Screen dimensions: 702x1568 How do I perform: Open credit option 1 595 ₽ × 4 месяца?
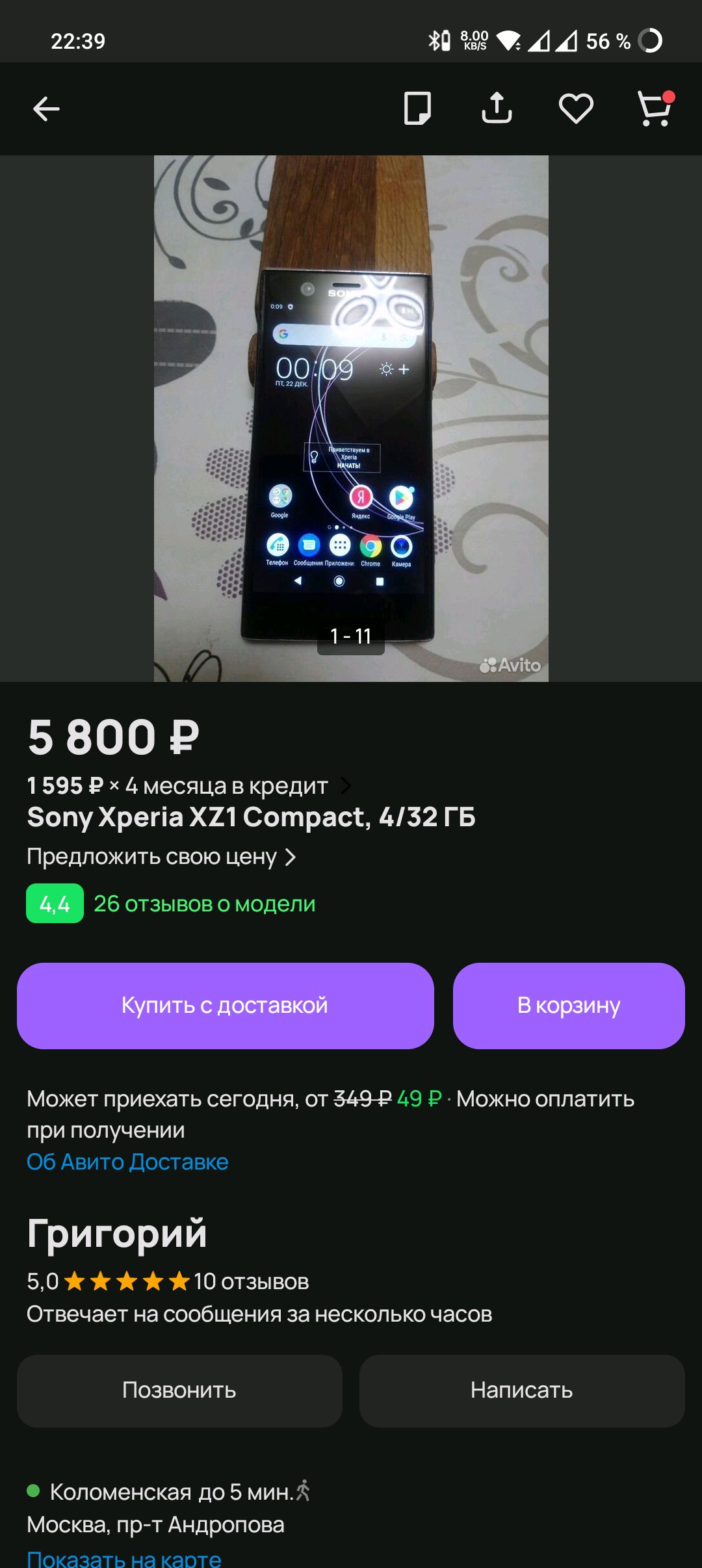tap(188, 786)
